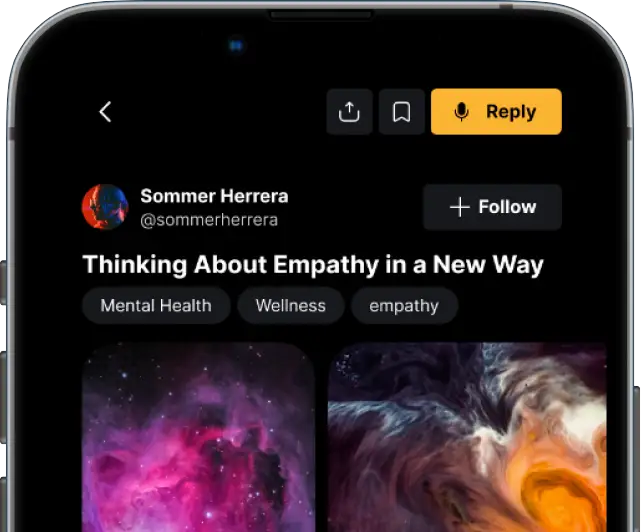Open the Wellness tag
The width and height of the screenshot is (641, 532).
coord(290,306)
